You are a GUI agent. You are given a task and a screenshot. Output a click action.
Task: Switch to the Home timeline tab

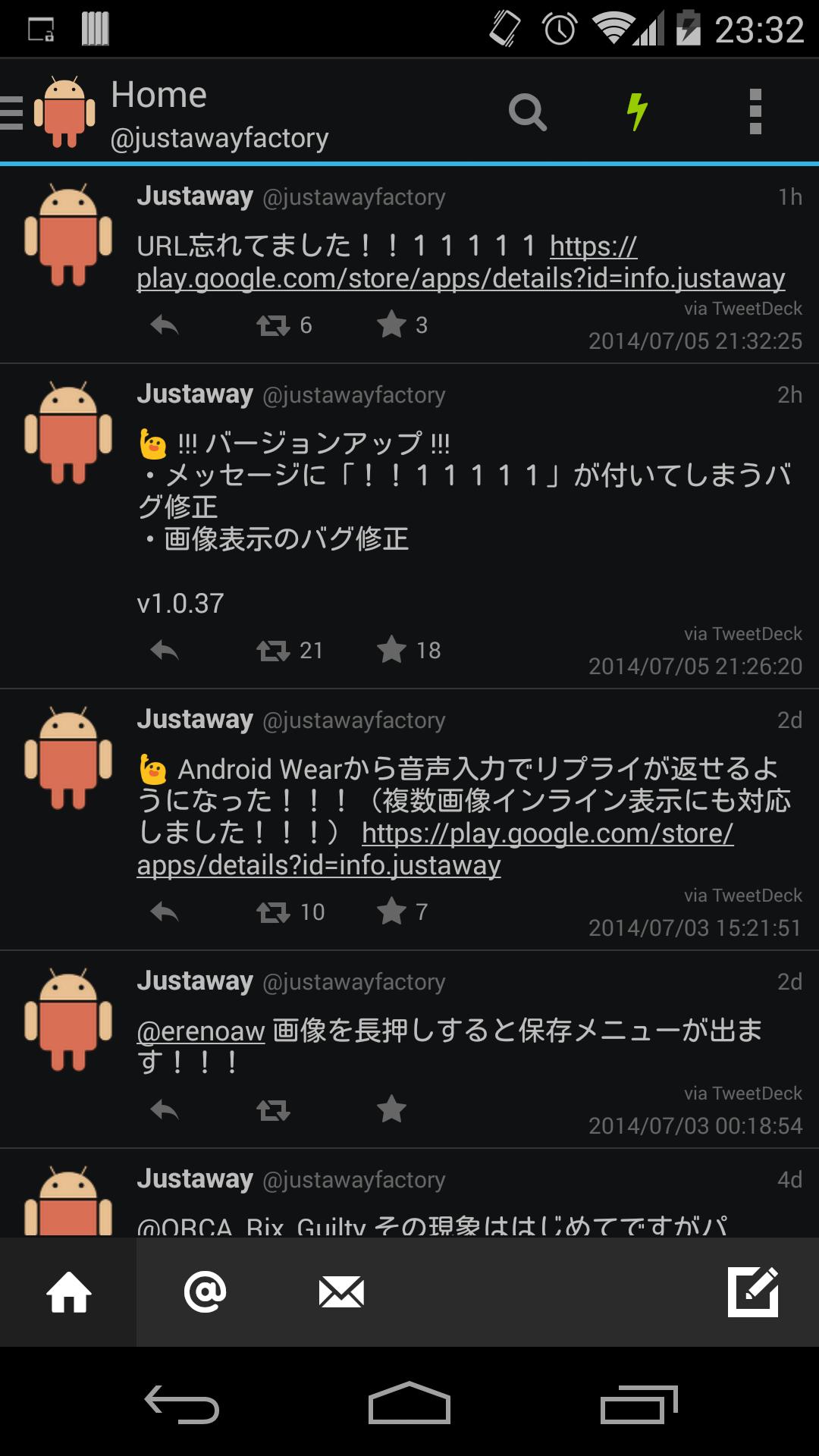pyautogui.click(x=68, y=1292)
